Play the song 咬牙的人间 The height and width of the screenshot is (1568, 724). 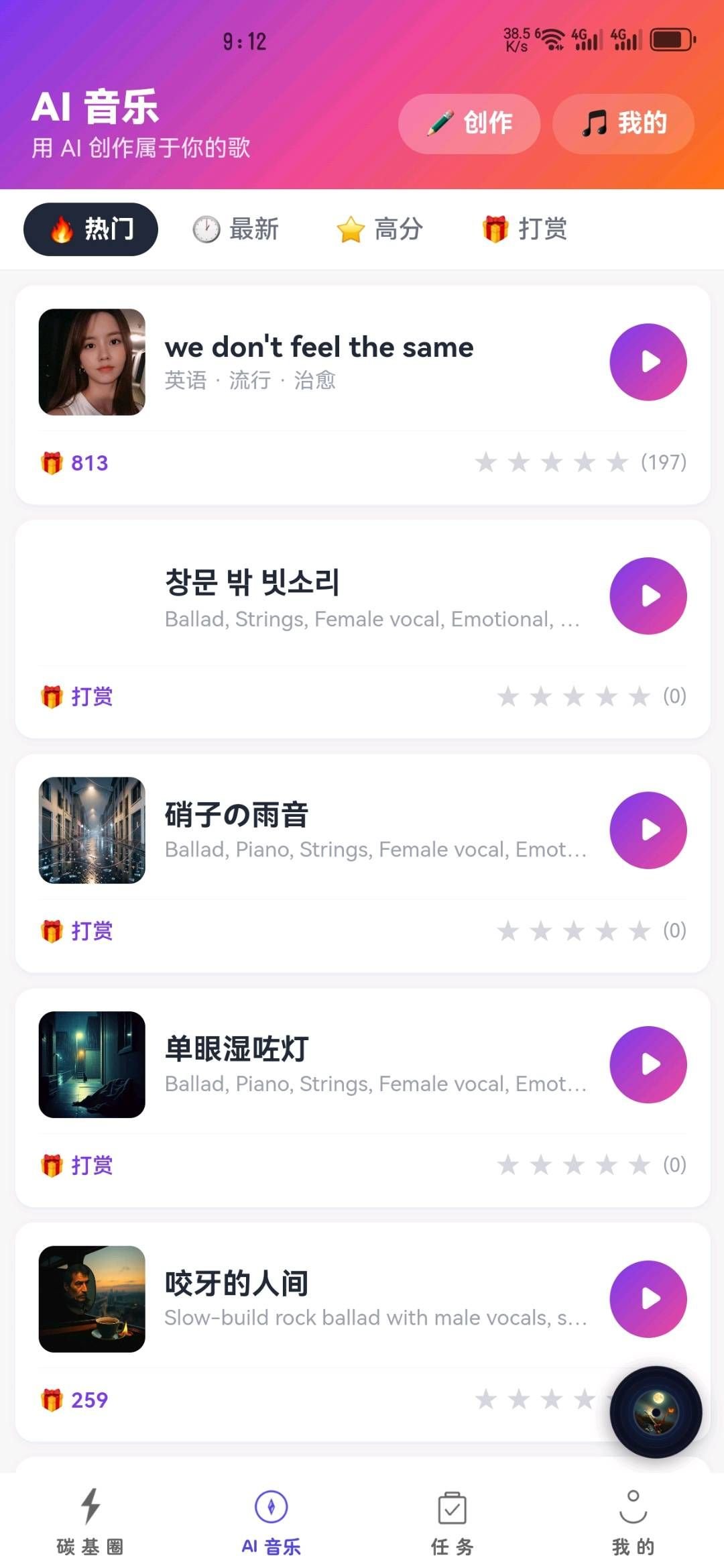tap(648, 1298)
